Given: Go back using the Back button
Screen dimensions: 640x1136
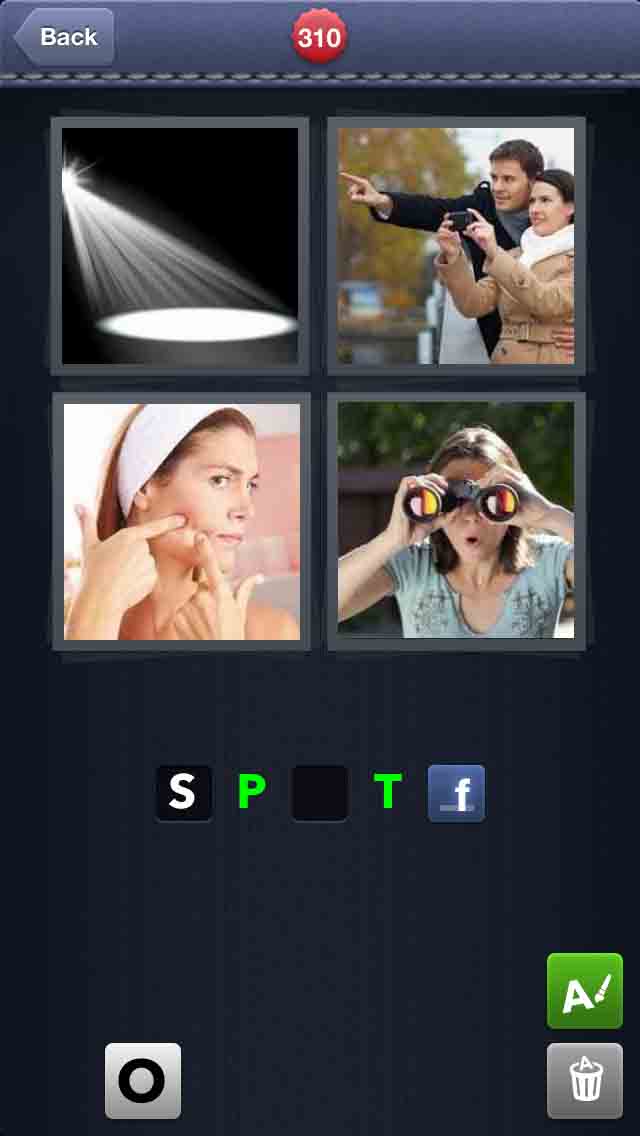Looking at the screenshot, I should pyautogui.click(x=64, y=37).
